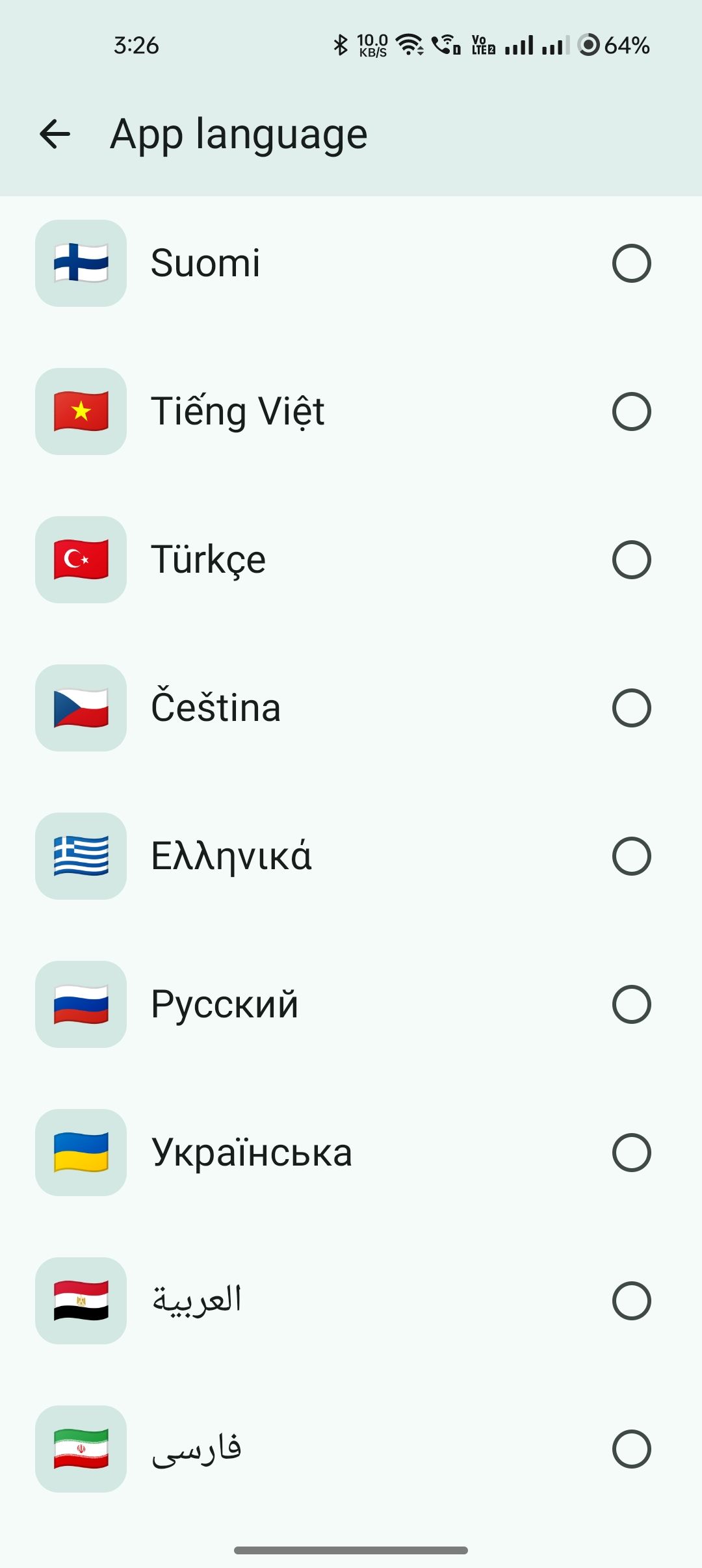The height and width of the screenshot is (1568, 702).
Task: Pick العربية with the Egyptian flag
Action: pyautogui.click(x=631, y=1301)
